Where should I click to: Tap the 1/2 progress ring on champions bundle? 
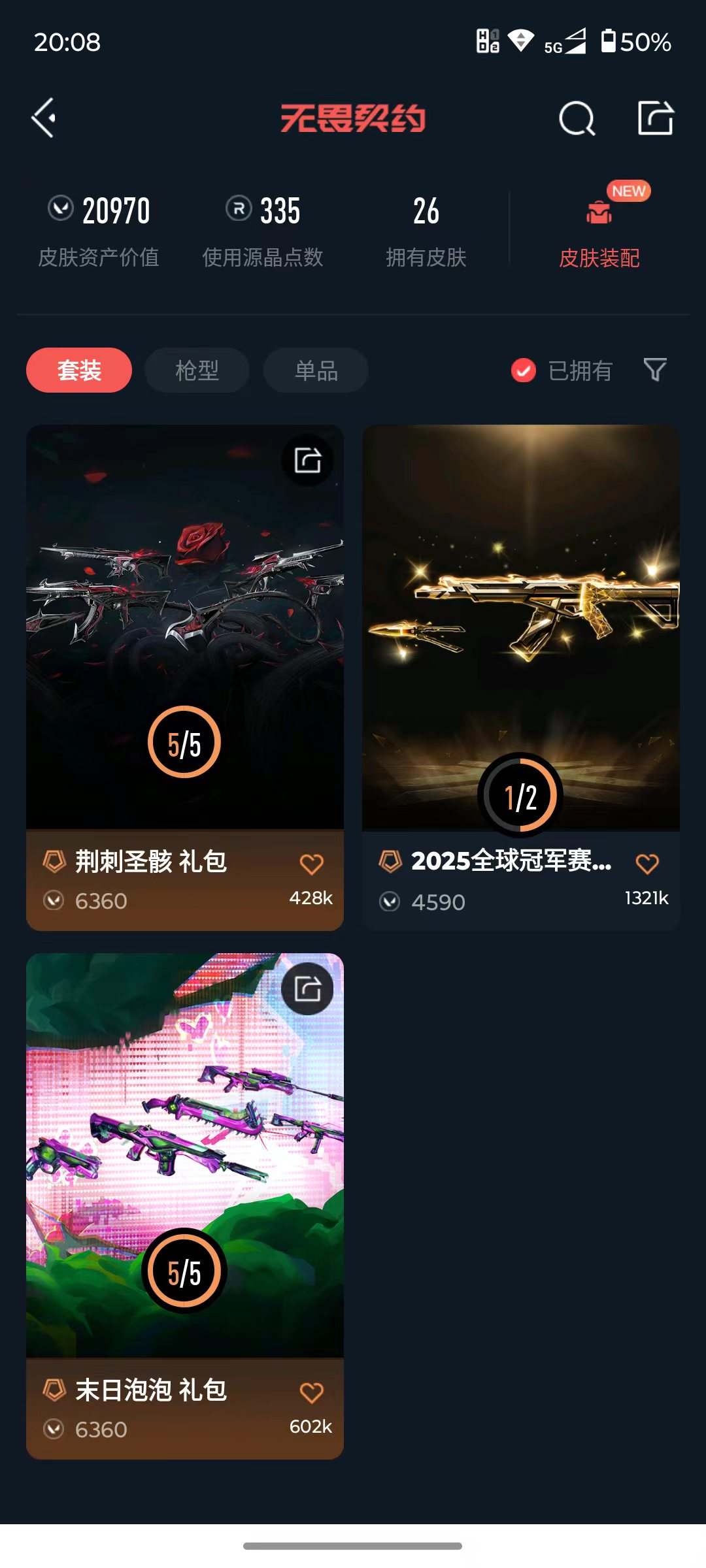click(x=521, y=794)
